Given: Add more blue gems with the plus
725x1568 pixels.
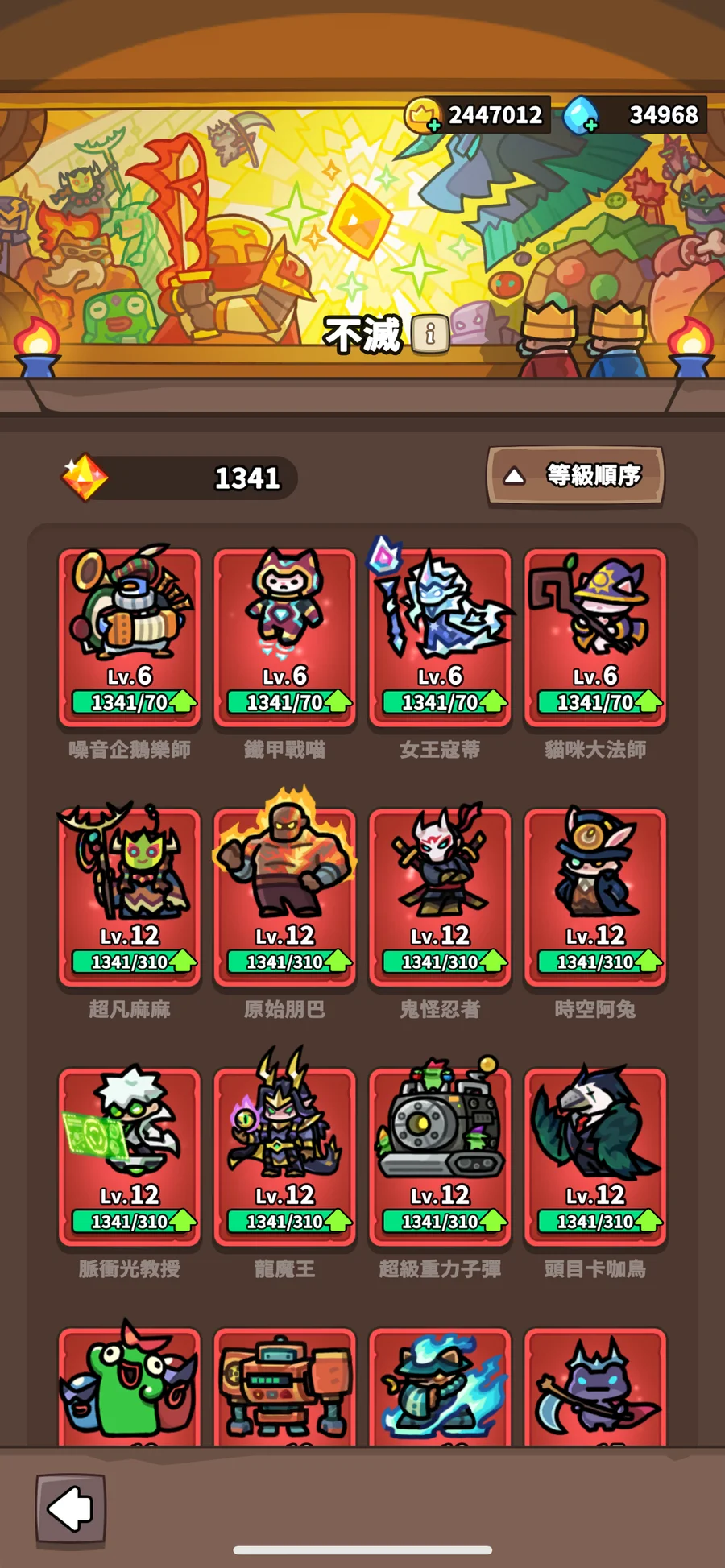Looking at the screenshot, I should point(591,125).
